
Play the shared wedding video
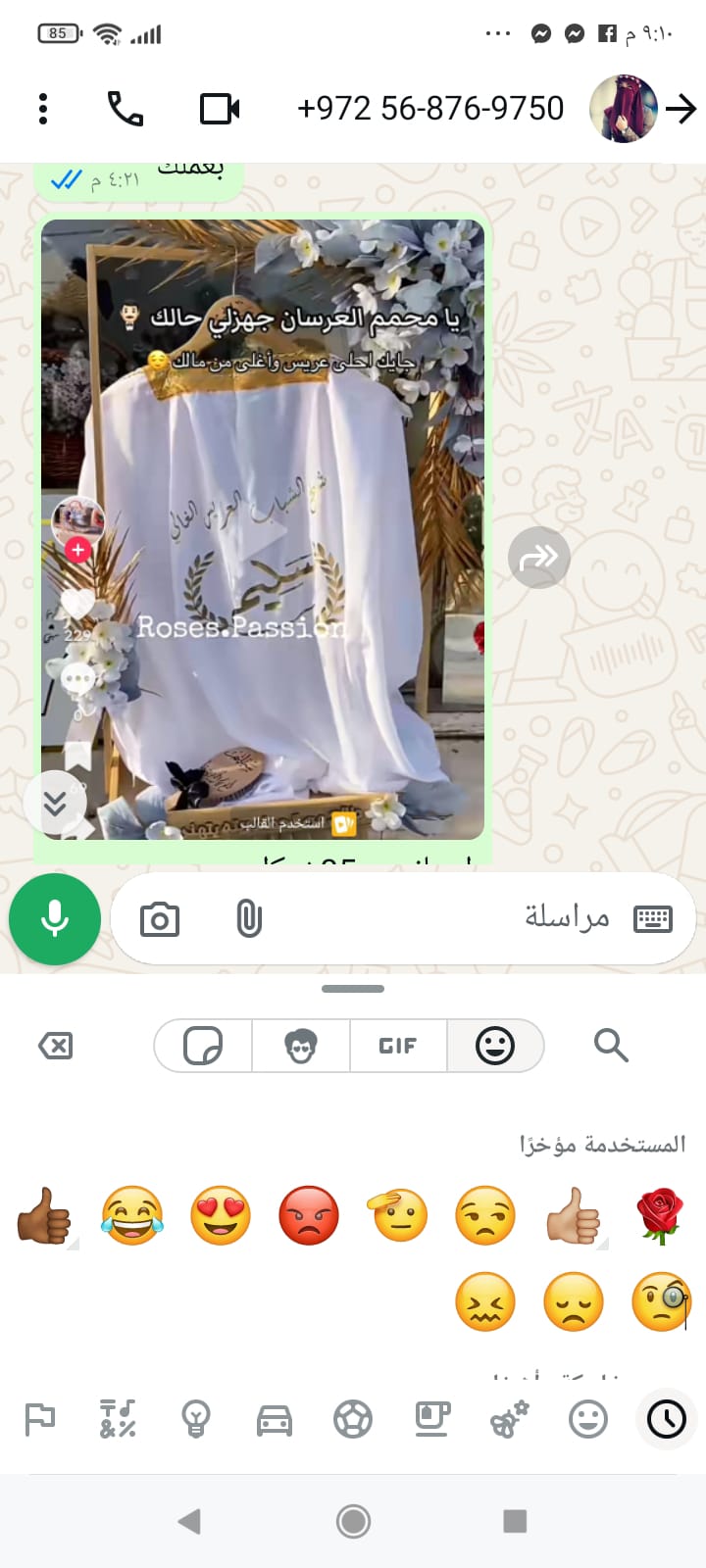coord(263,529)
